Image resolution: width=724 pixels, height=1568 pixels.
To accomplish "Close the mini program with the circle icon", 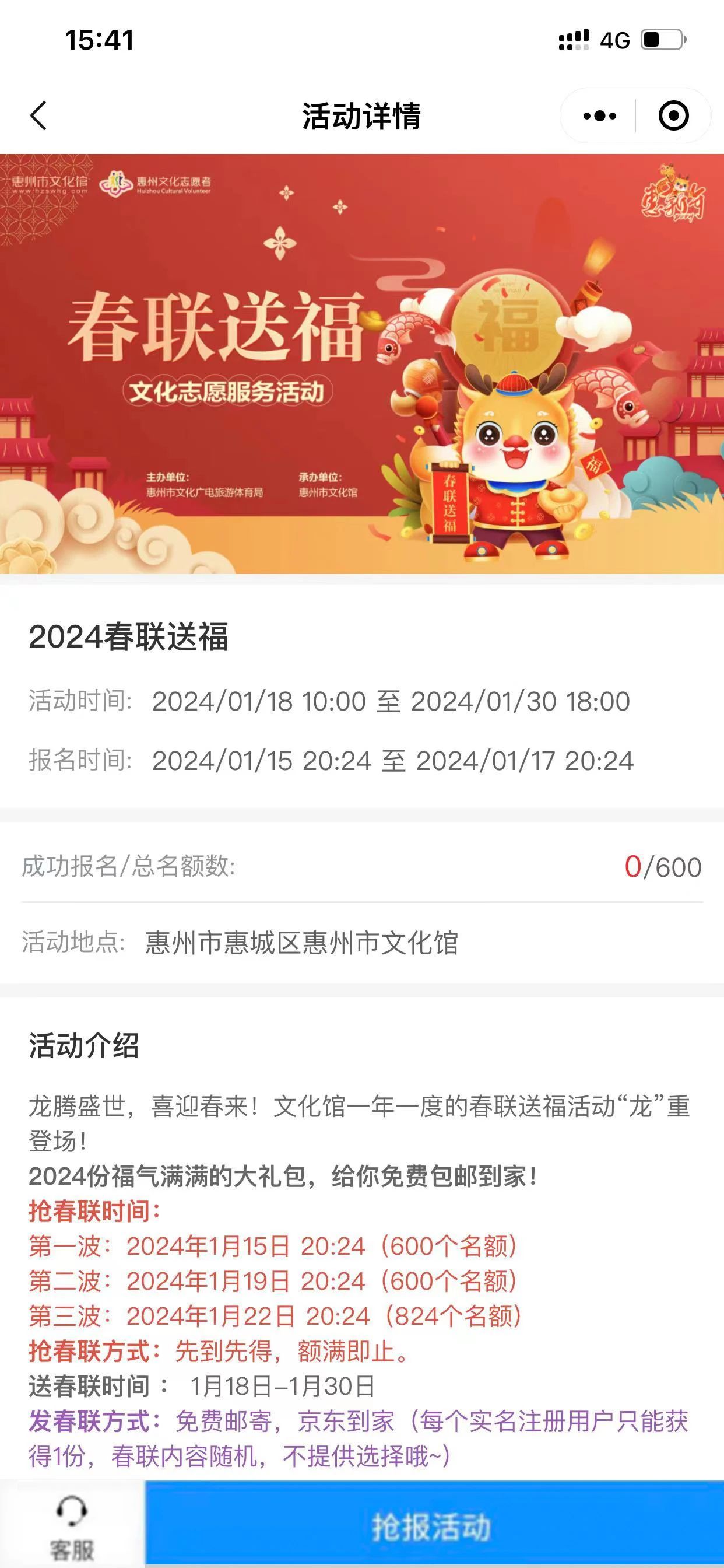I will [673, 116].
